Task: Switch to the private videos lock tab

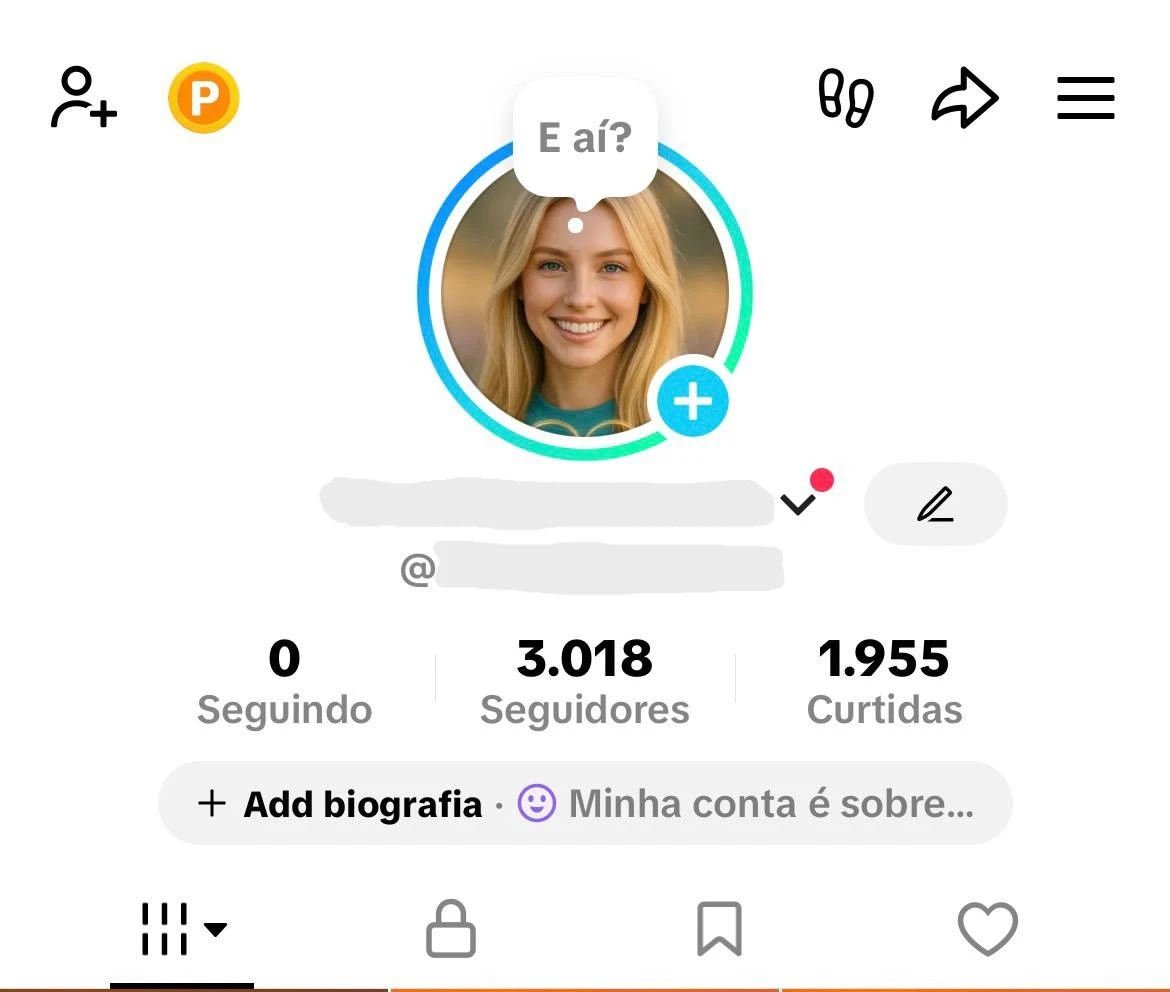Action: (x=451, y=929)
